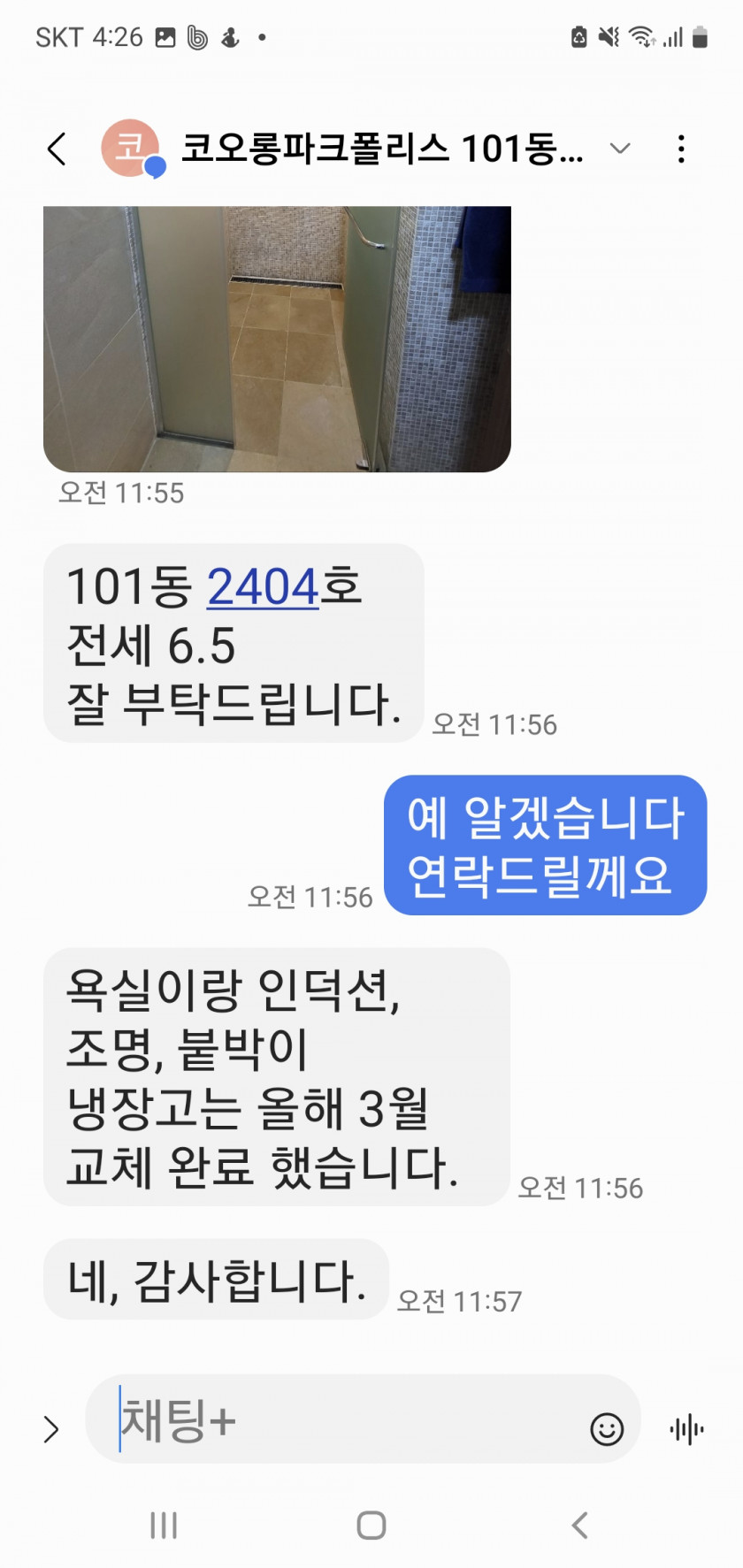Open recent apps from the navigation bar
This screenshot has height=1568, width=743.
click(164, 1526)
